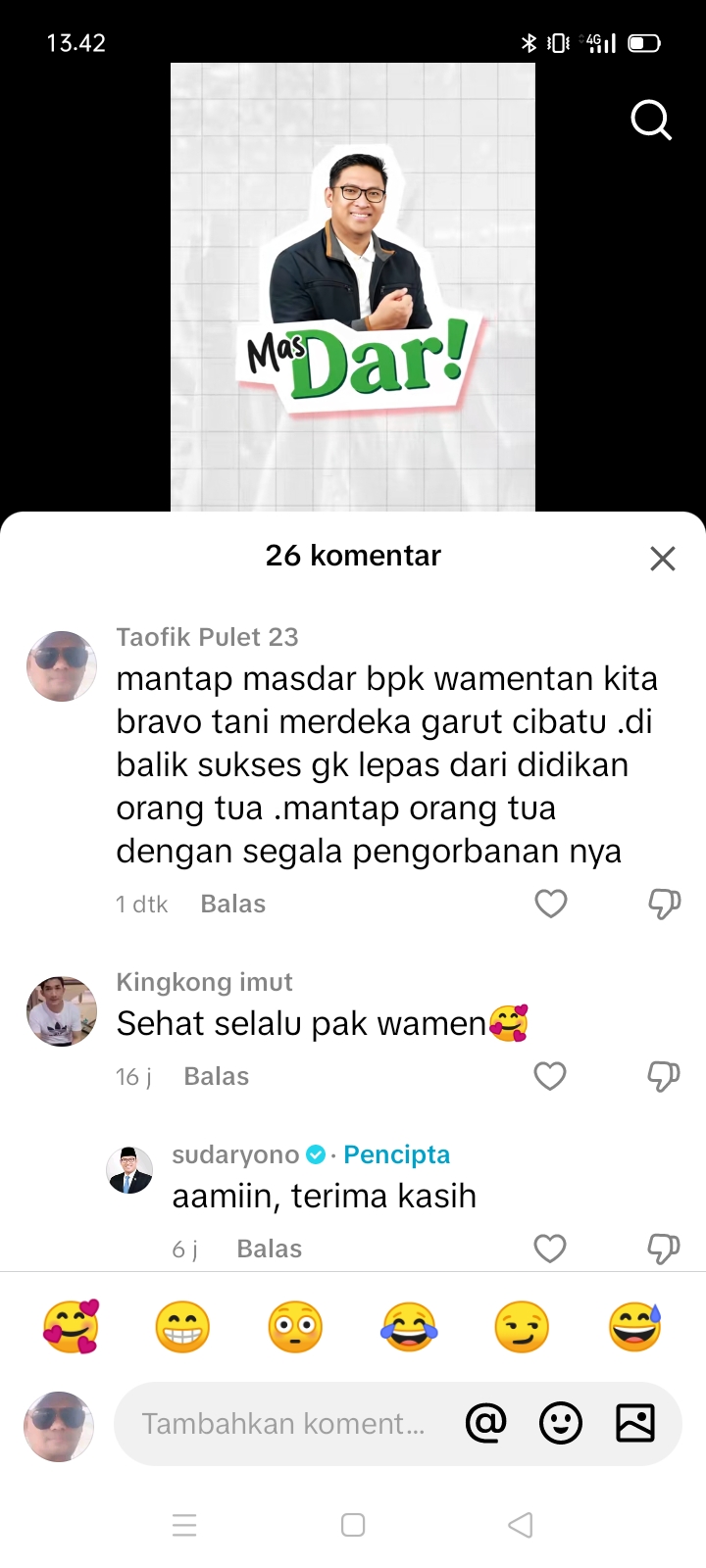Open Kingkong imut's profile avatar
The width and height of the screenshot is (706, 1568).
click(62, 1011)
